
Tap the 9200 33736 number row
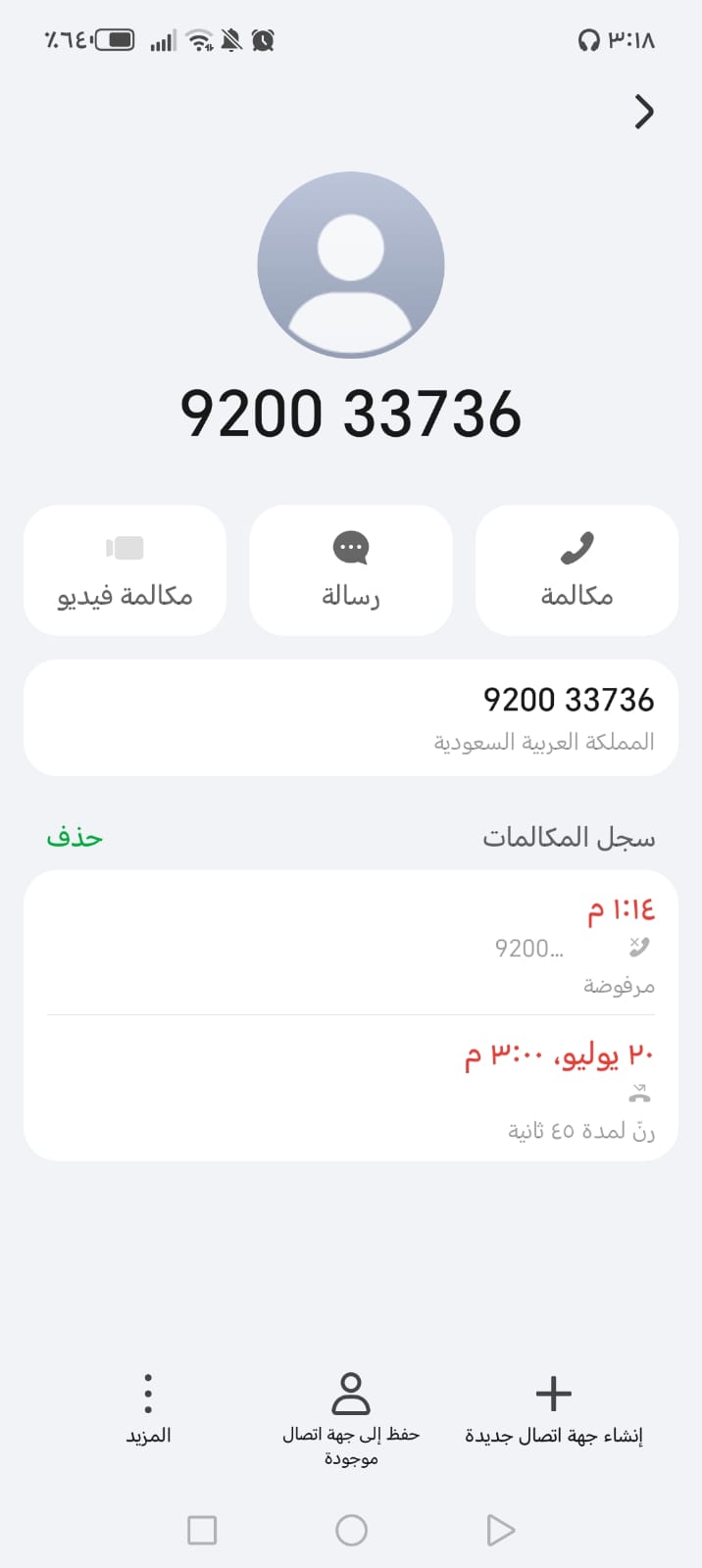(x=351, y=717)
